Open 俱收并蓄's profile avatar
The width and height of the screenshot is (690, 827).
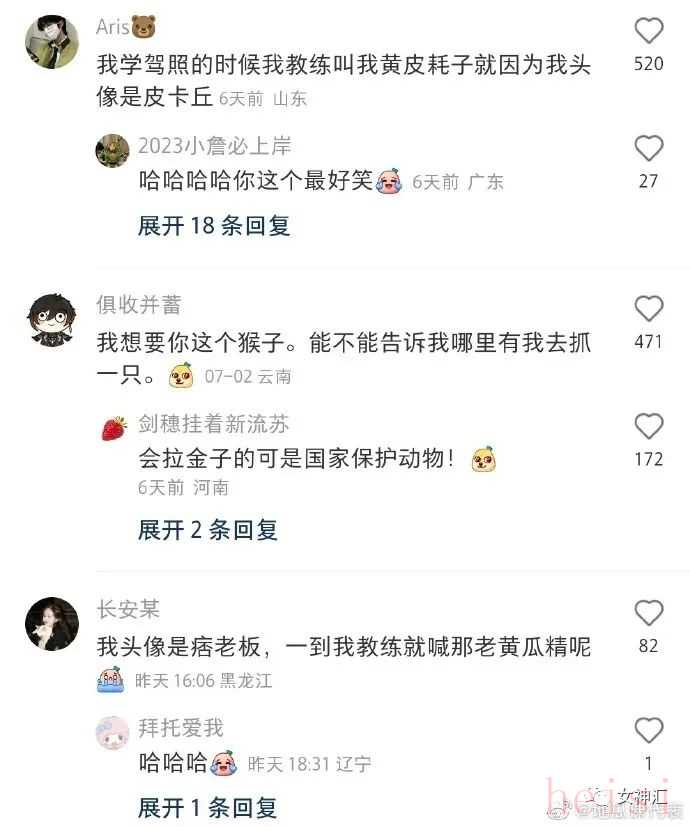point(50,320)
